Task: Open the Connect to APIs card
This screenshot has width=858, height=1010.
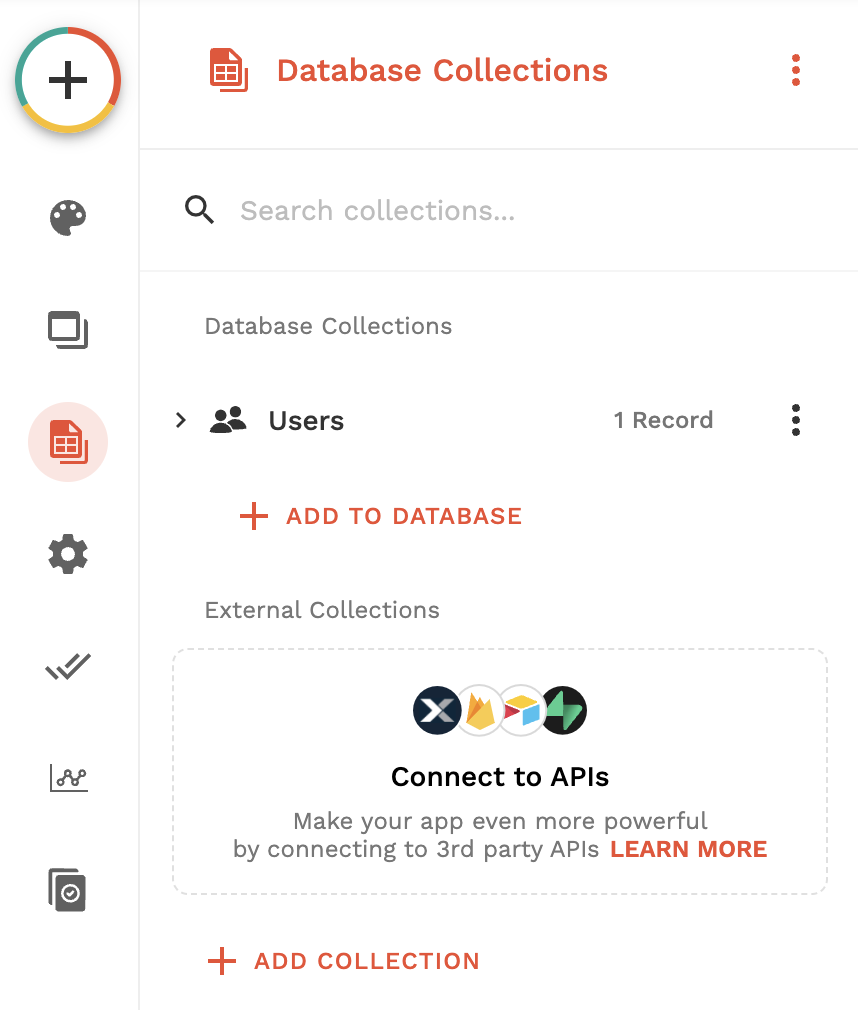Action: point(500,775)
